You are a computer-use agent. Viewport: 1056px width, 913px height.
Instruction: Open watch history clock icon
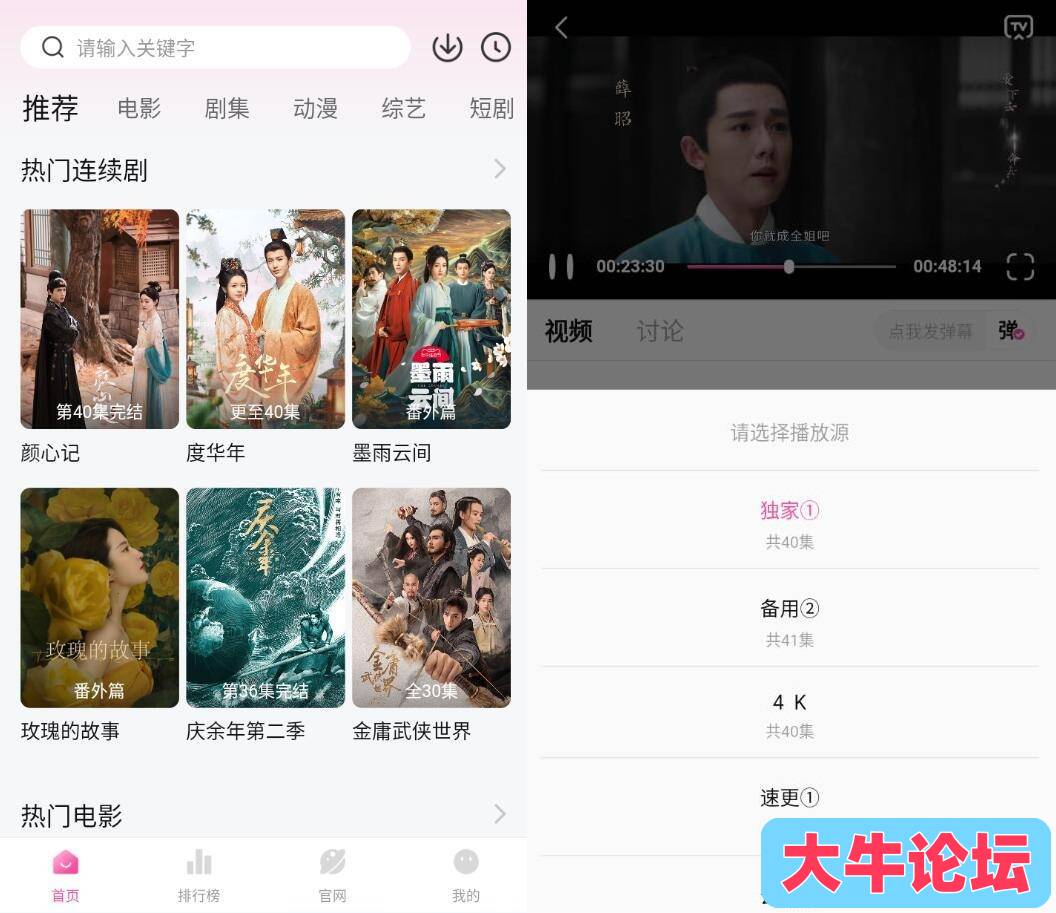496,47
